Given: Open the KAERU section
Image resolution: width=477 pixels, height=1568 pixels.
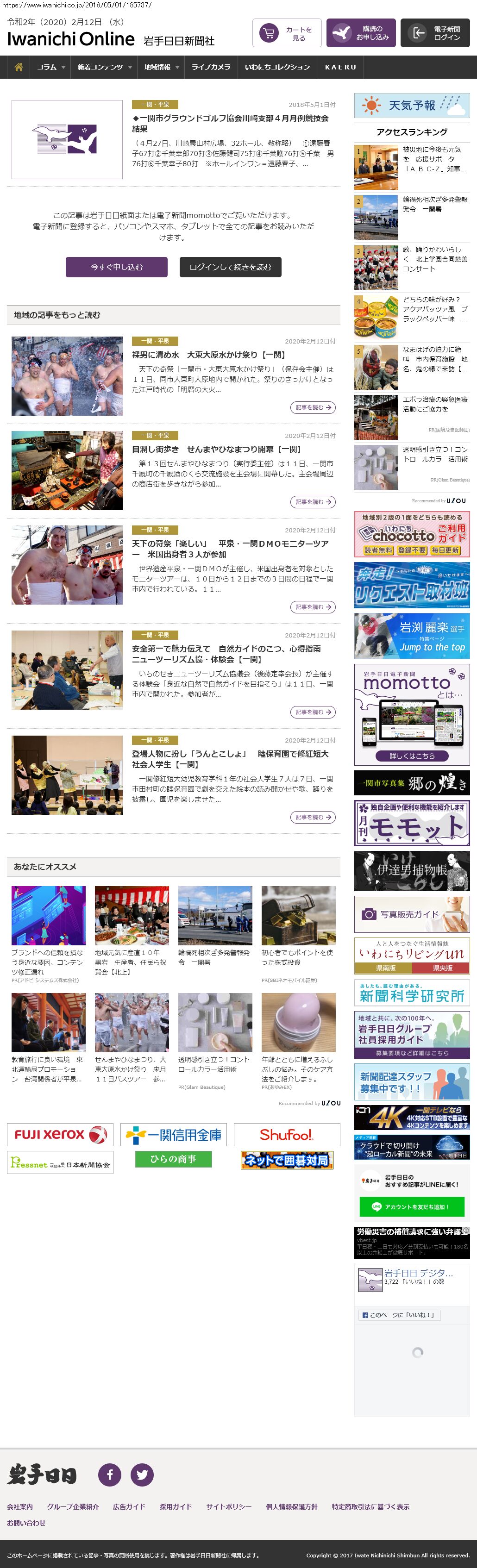Looking at the screenshot, I should tap(340, 67).
